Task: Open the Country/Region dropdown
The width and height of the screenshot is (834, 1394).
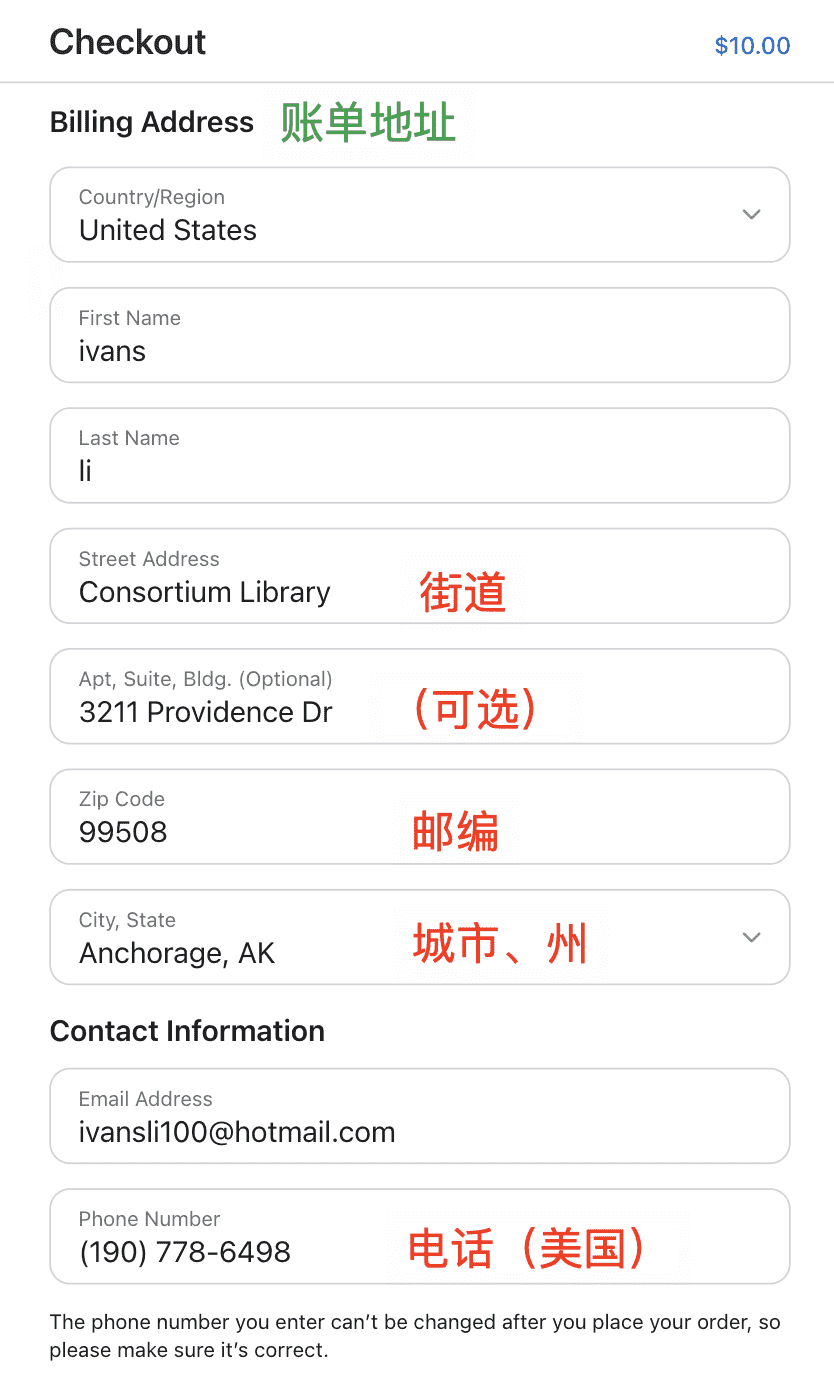Action: [419, 215]
